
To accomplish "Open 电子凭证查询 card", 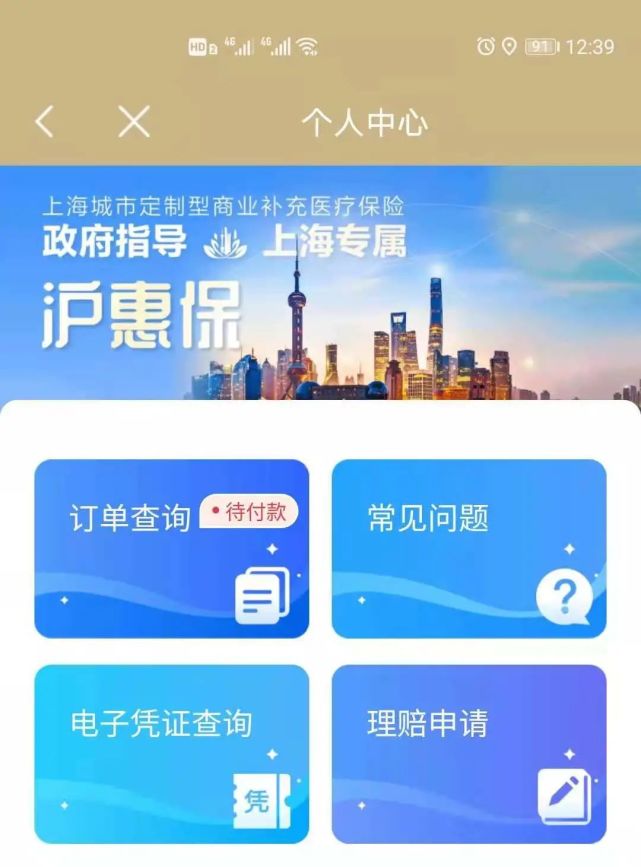I will pos(171,753).
